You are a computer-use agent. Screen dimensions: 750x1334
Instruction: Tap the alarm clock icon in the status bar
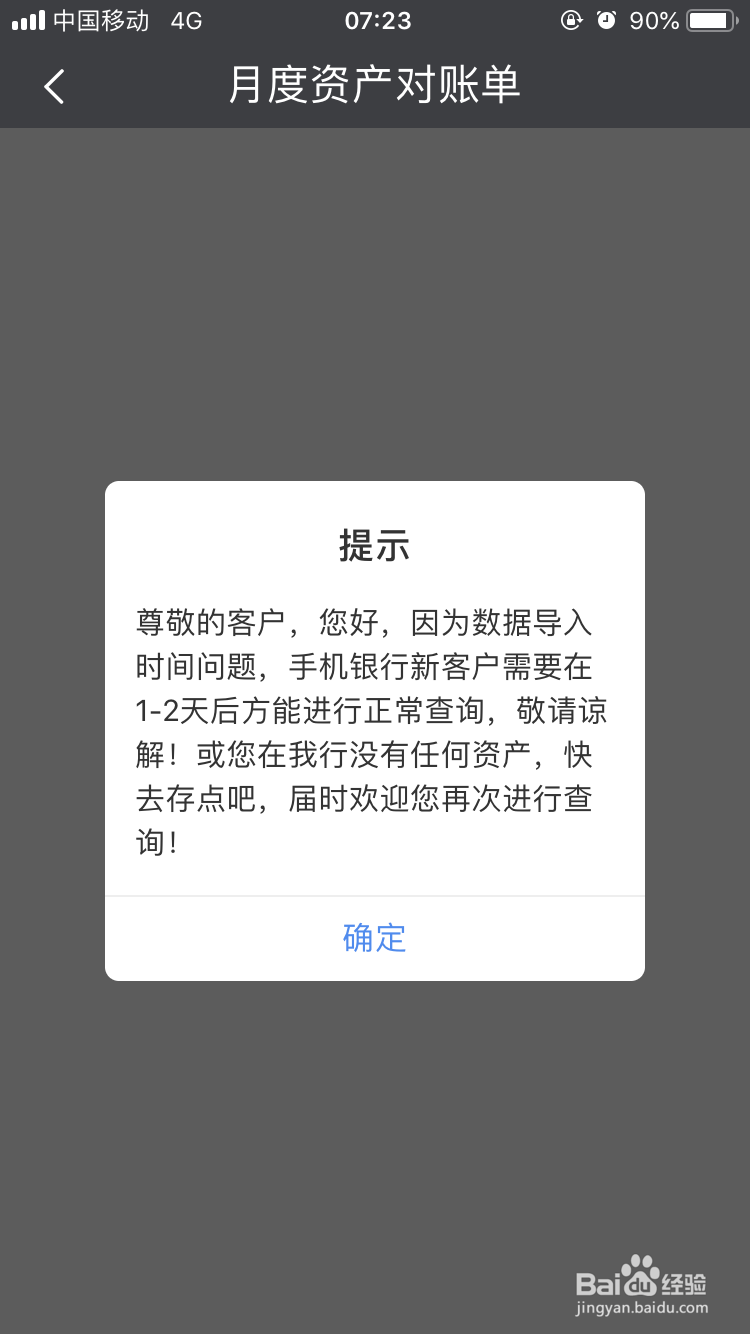(x=607, y=20)
